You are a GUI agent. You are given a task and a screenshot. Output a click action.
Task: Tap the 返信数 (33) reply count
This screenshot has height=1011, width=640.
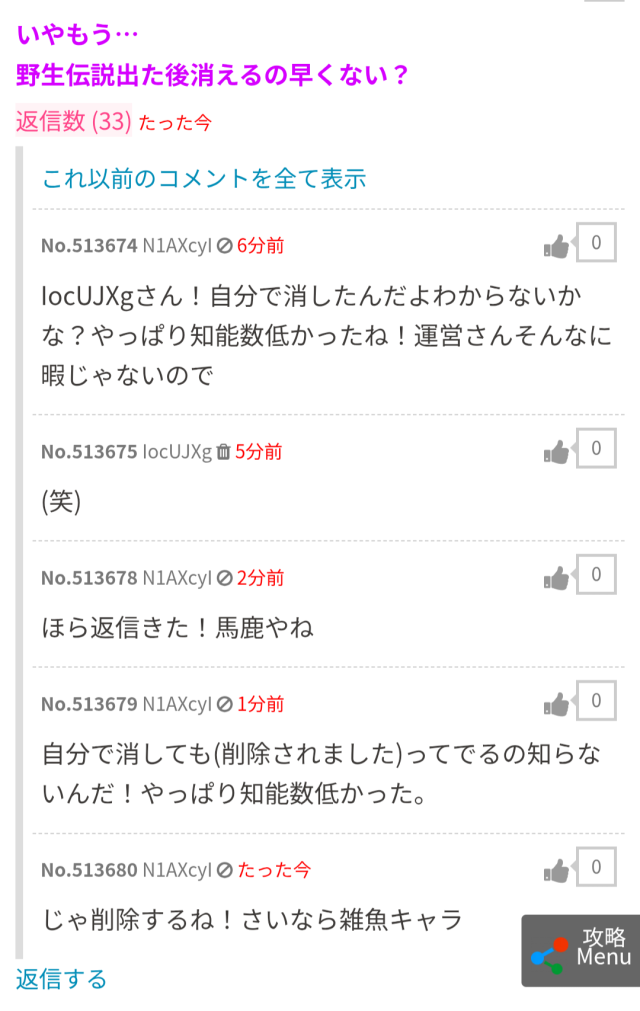pos(74,122)
